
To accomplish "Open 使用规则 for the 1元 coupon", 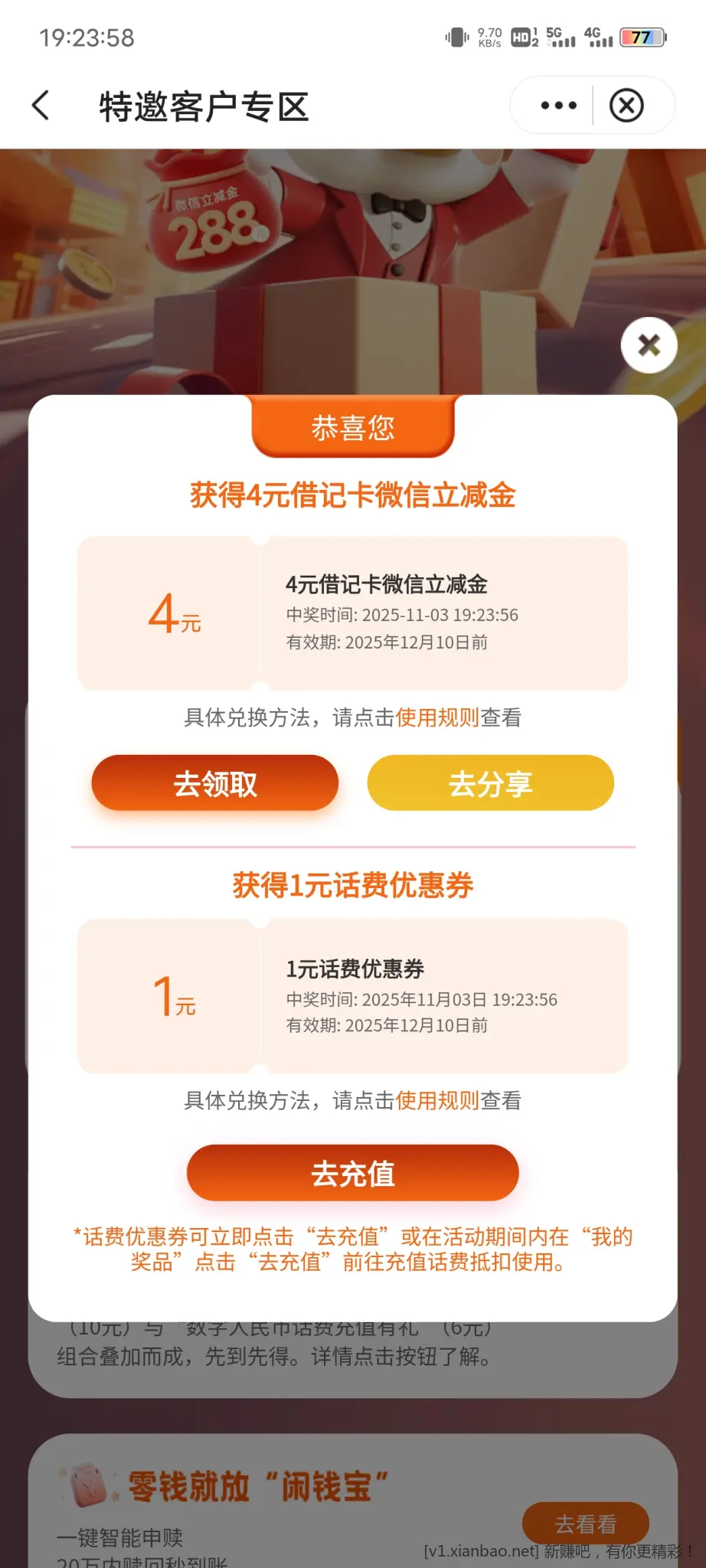I will [x=436, y=1101].
